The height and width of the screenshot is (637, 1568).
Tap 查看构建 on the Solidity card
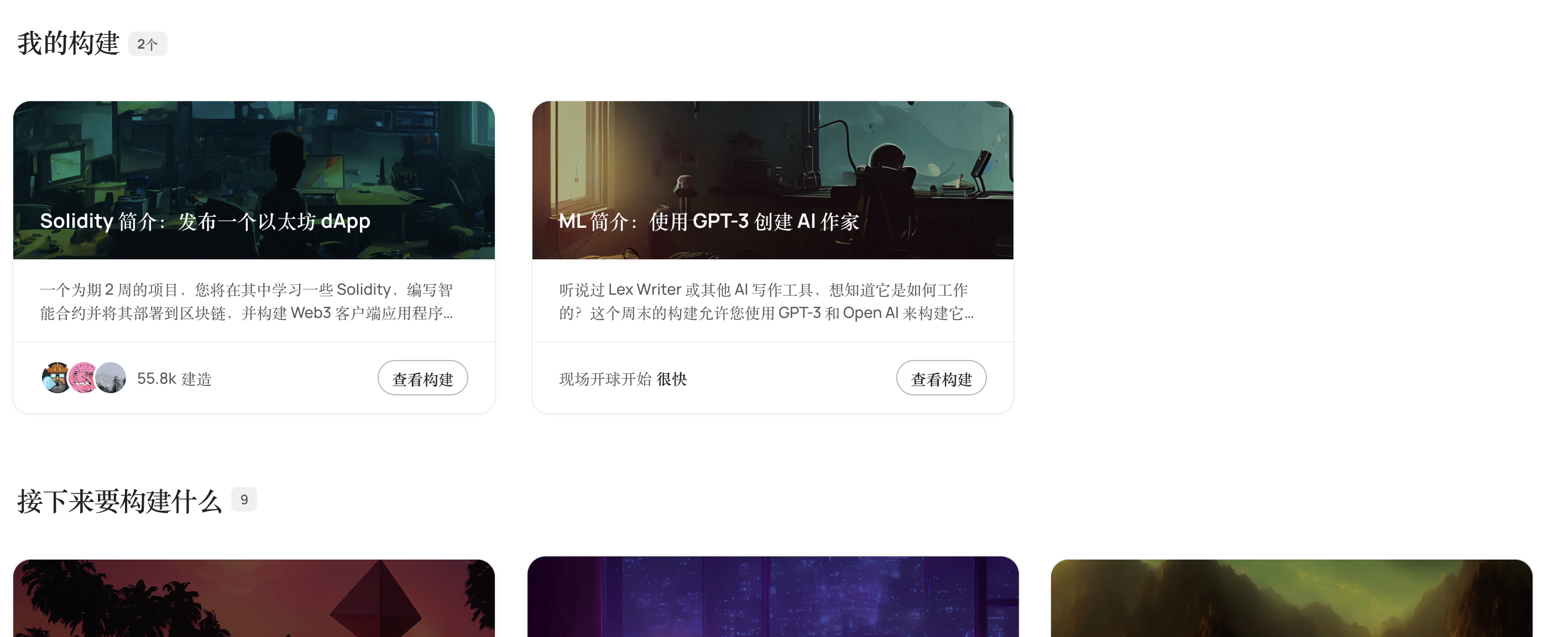422,378
